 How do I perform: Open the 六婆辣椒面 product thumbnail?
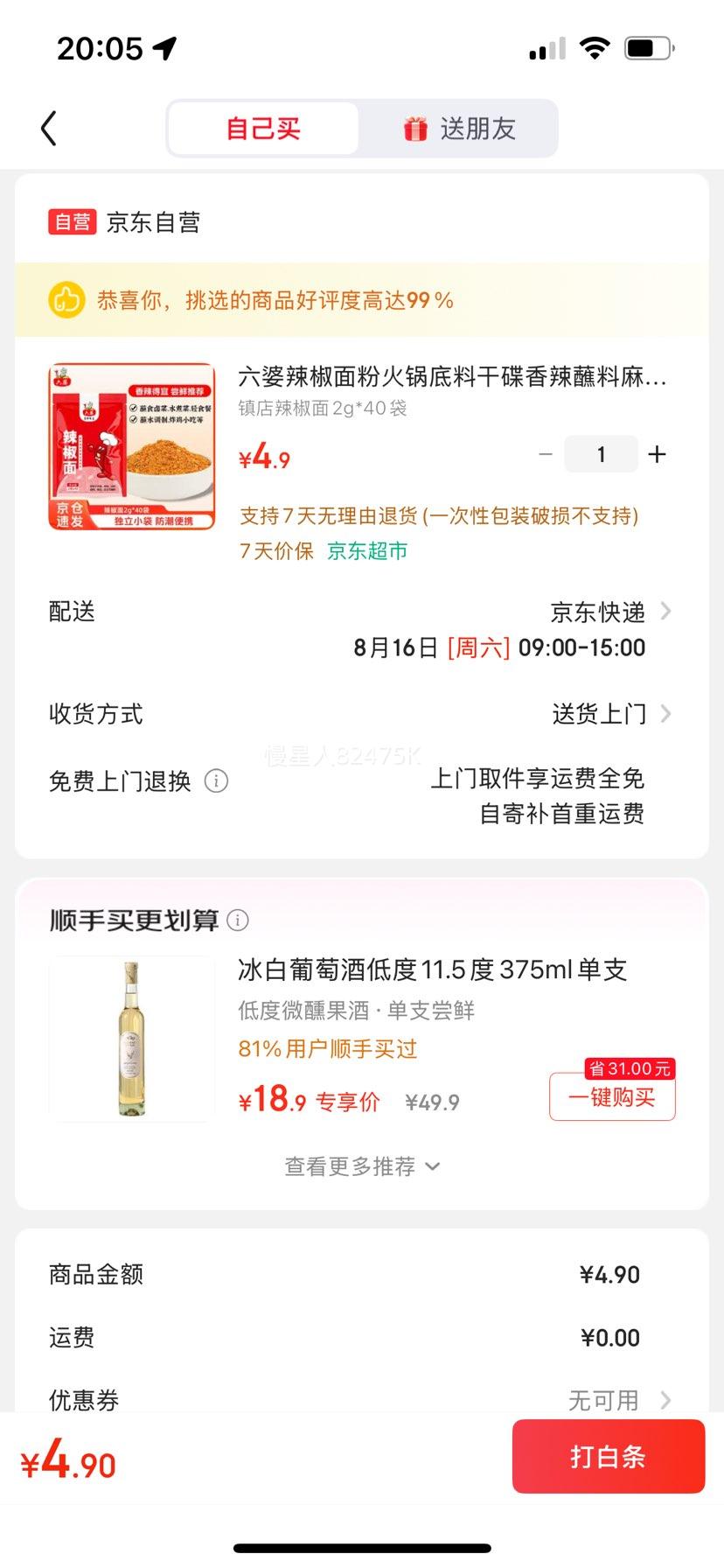(132, 446)
